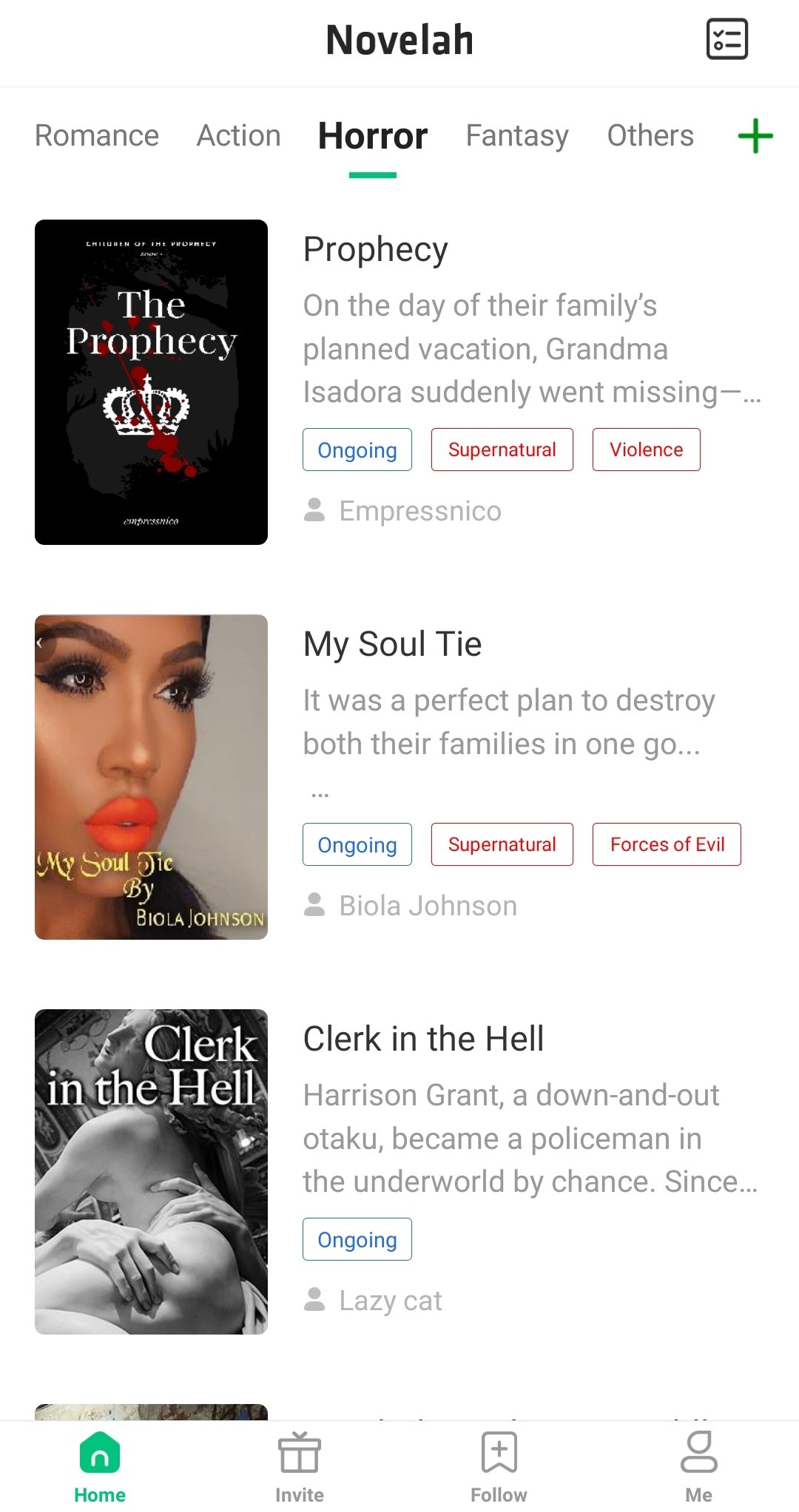Tap the green plus to add categories
799x1512 pixels.
point(755,137)
